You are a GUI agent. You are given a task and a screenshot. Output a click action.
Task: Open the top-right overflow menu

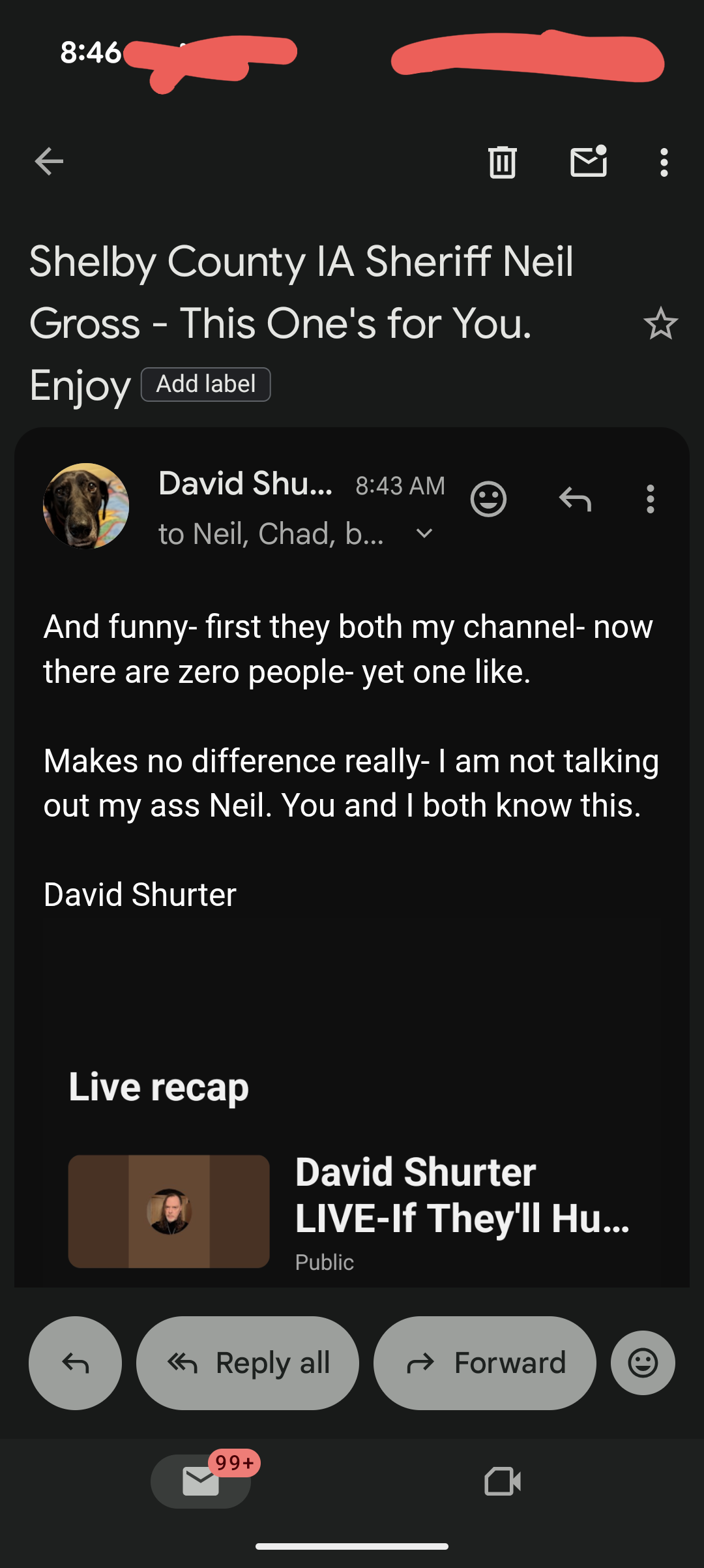pyautogui.click(x=664, y=162)
